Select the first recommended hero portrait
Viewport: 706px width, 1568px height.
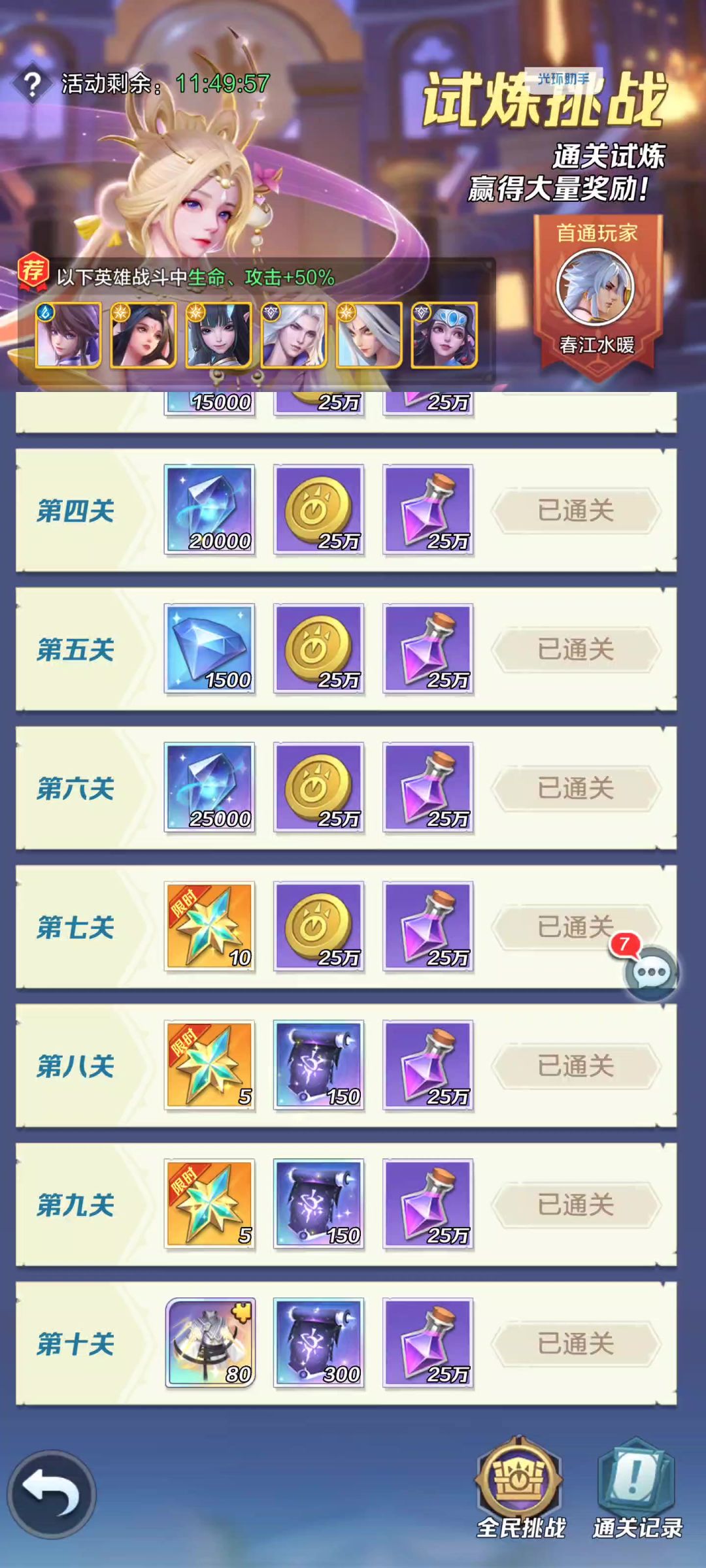68,335
